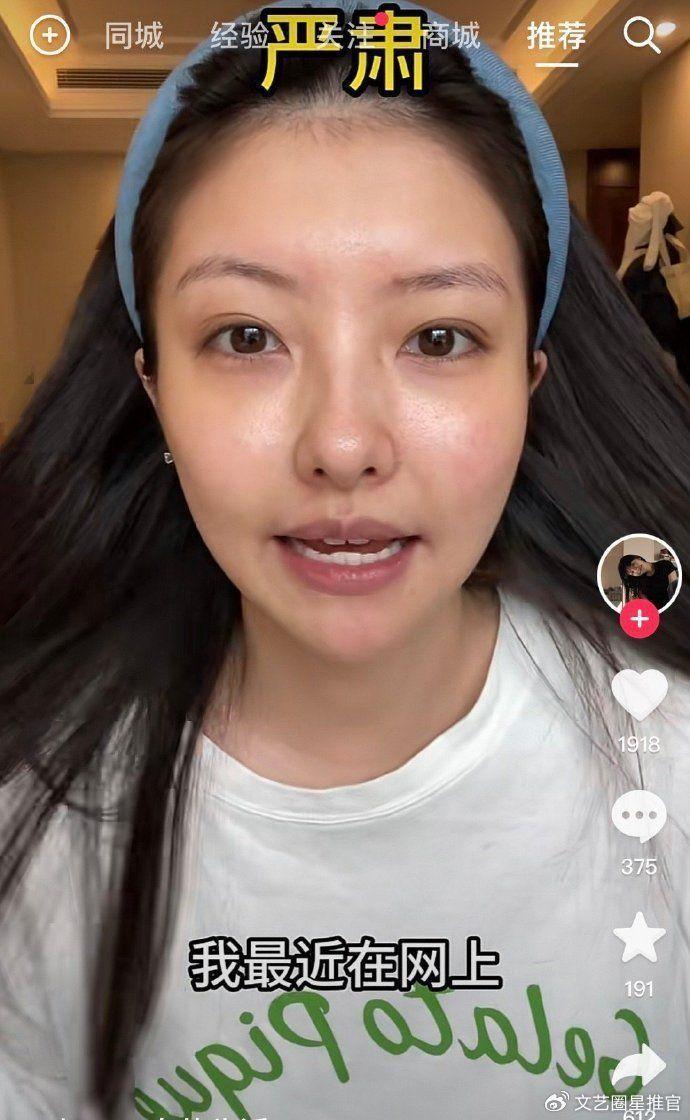Switch to the 商城 tab
Viewport: 690px width, 1120px height.
450,37
